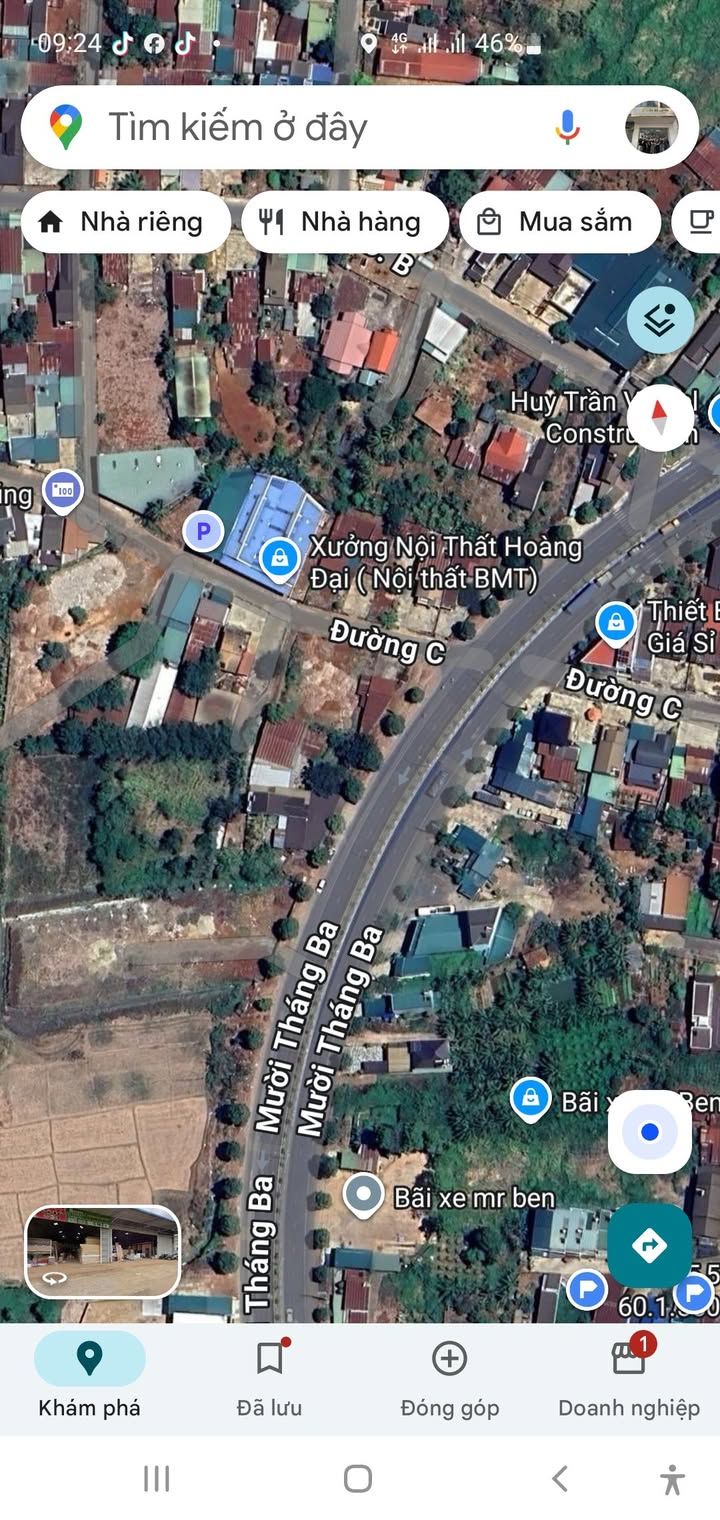Screen dimensions: 720x1520
Task: Center map on my location
Action: pos(650,1132)
